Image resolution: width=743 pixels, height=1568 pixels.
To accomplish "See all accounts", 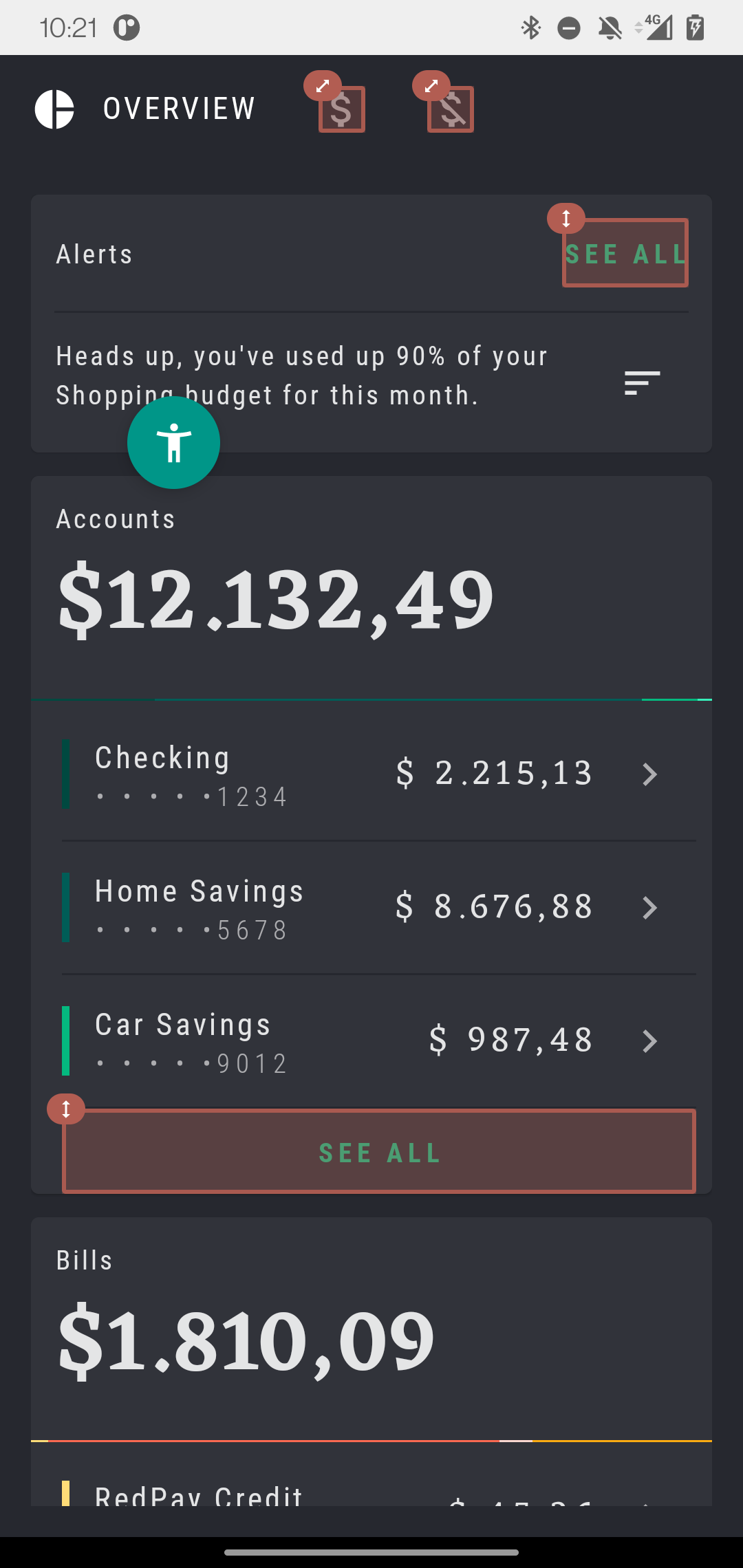I will pos(379,1151).
